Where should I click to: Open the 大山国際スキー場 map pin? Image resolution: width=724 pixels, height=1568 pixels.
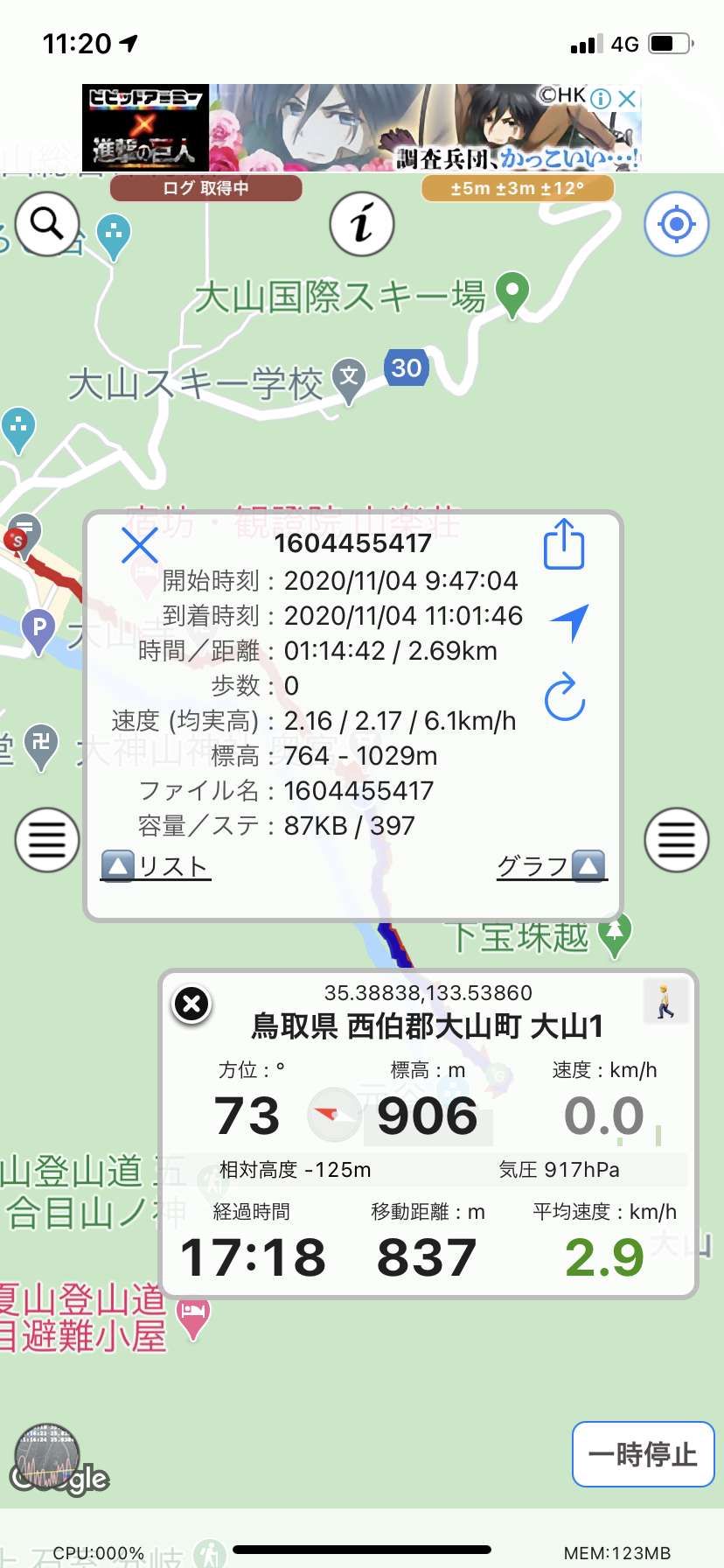[x=512, y=294]
